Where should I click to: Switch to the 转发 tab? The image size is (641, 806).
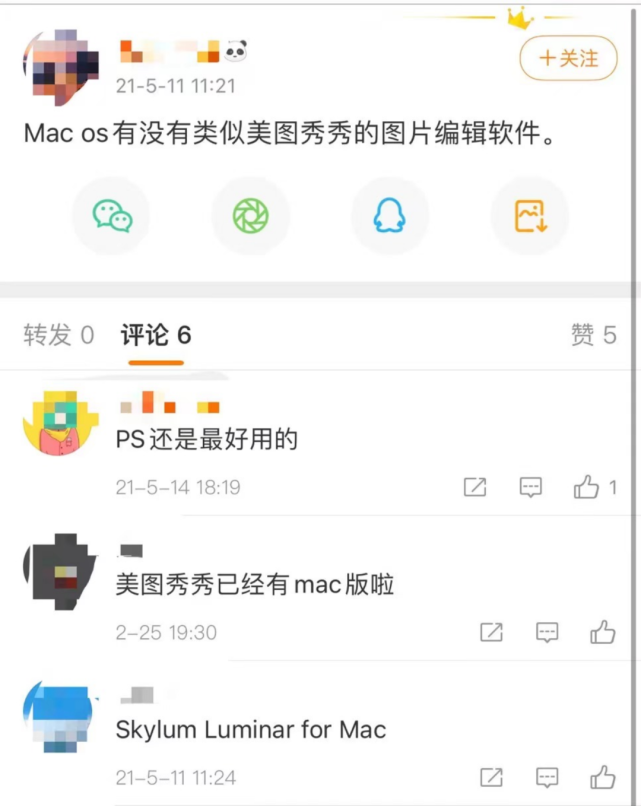tap(58, 335)
